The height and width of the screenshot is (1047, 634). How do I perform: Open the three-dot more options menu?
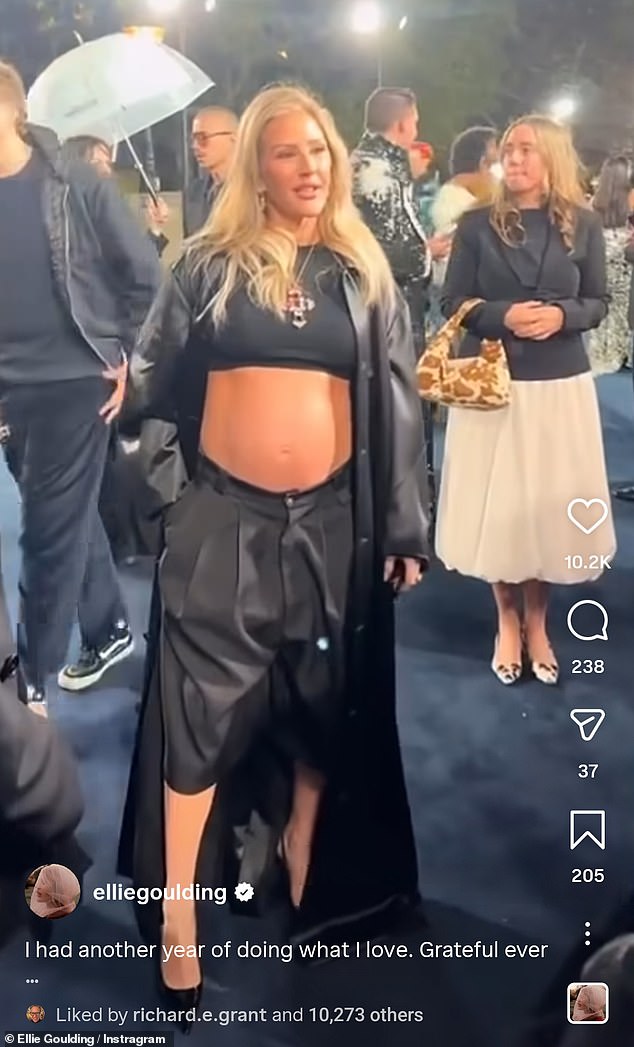click(x=587, y=934)
